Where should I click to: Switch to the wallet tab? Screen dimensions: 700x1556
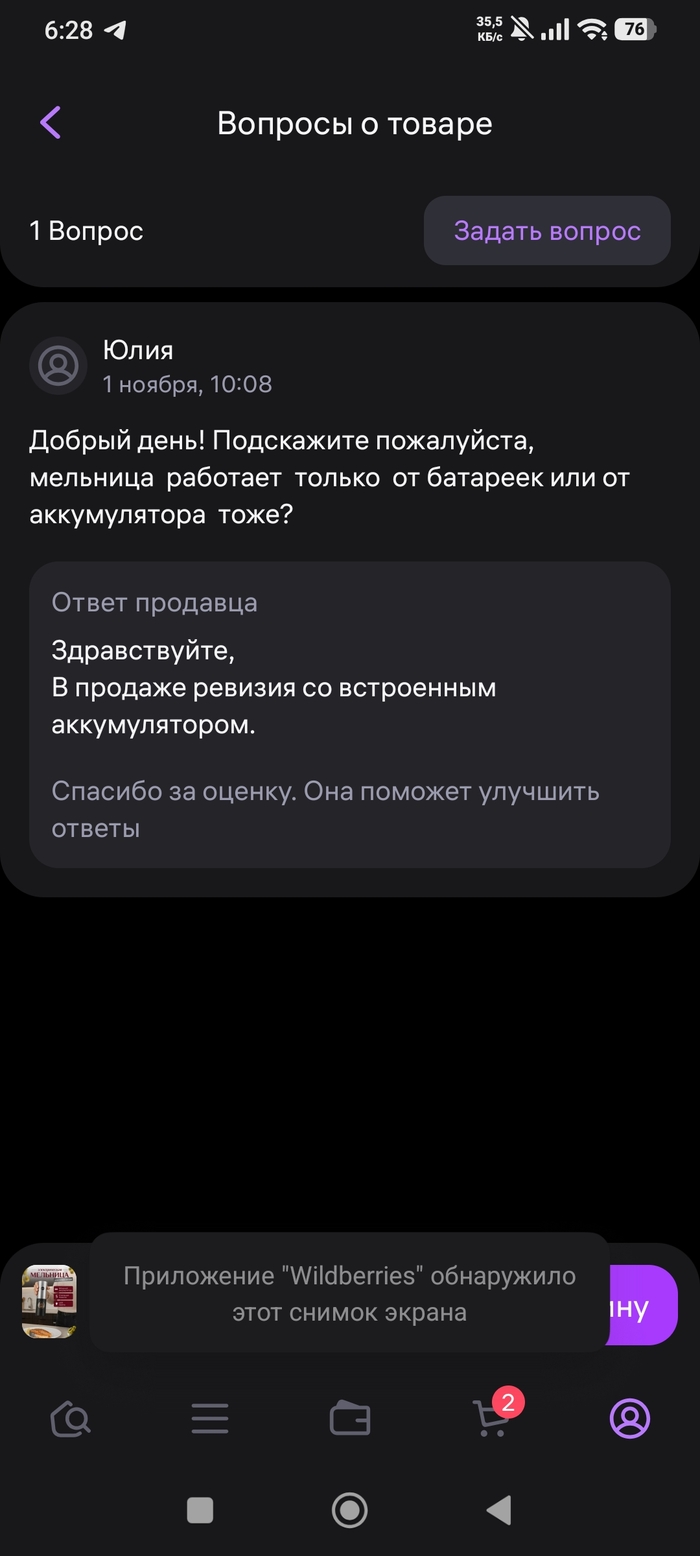pos(350,1418)
